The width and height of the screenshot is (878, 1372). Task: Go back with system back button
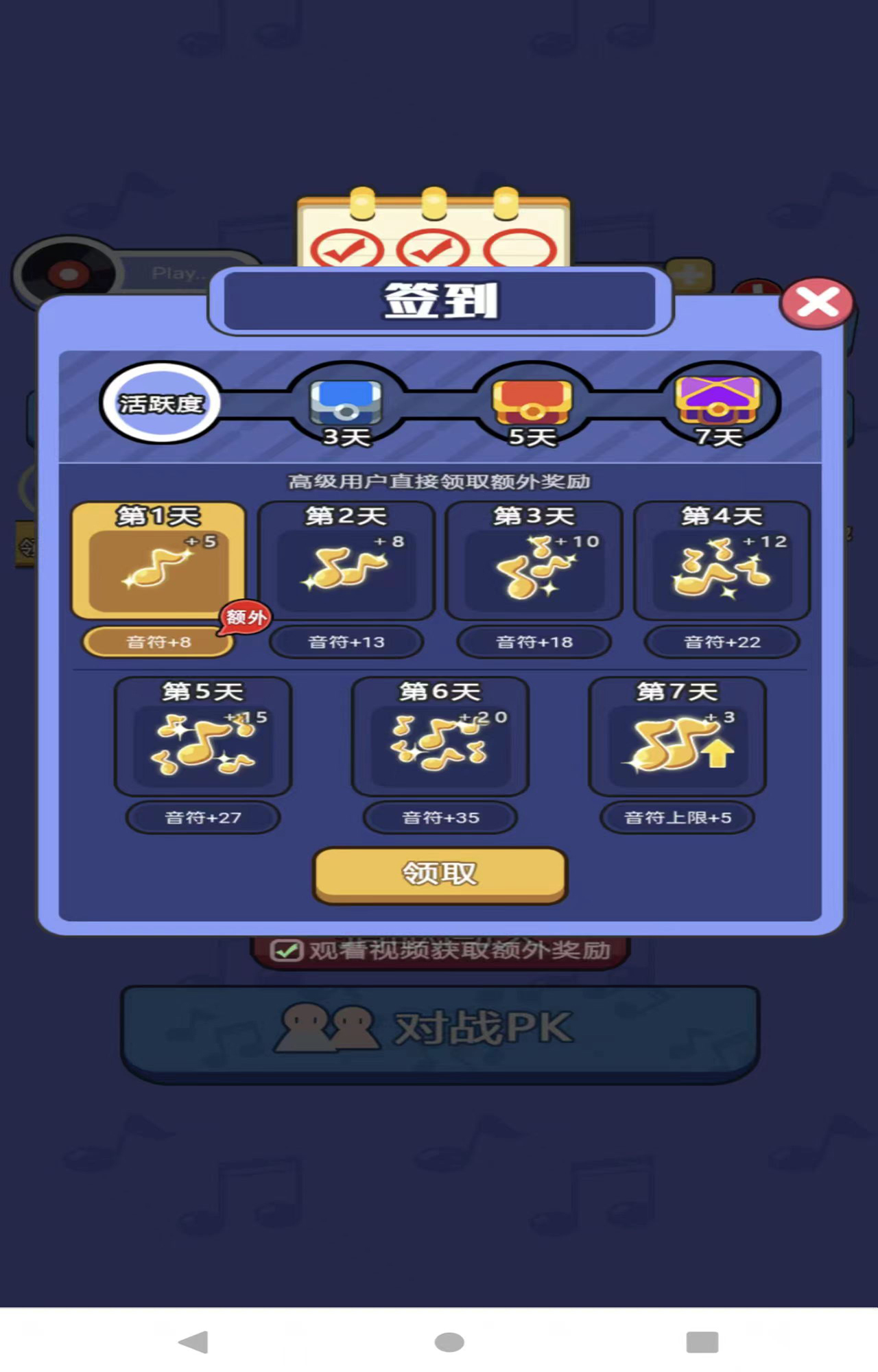193,1342
